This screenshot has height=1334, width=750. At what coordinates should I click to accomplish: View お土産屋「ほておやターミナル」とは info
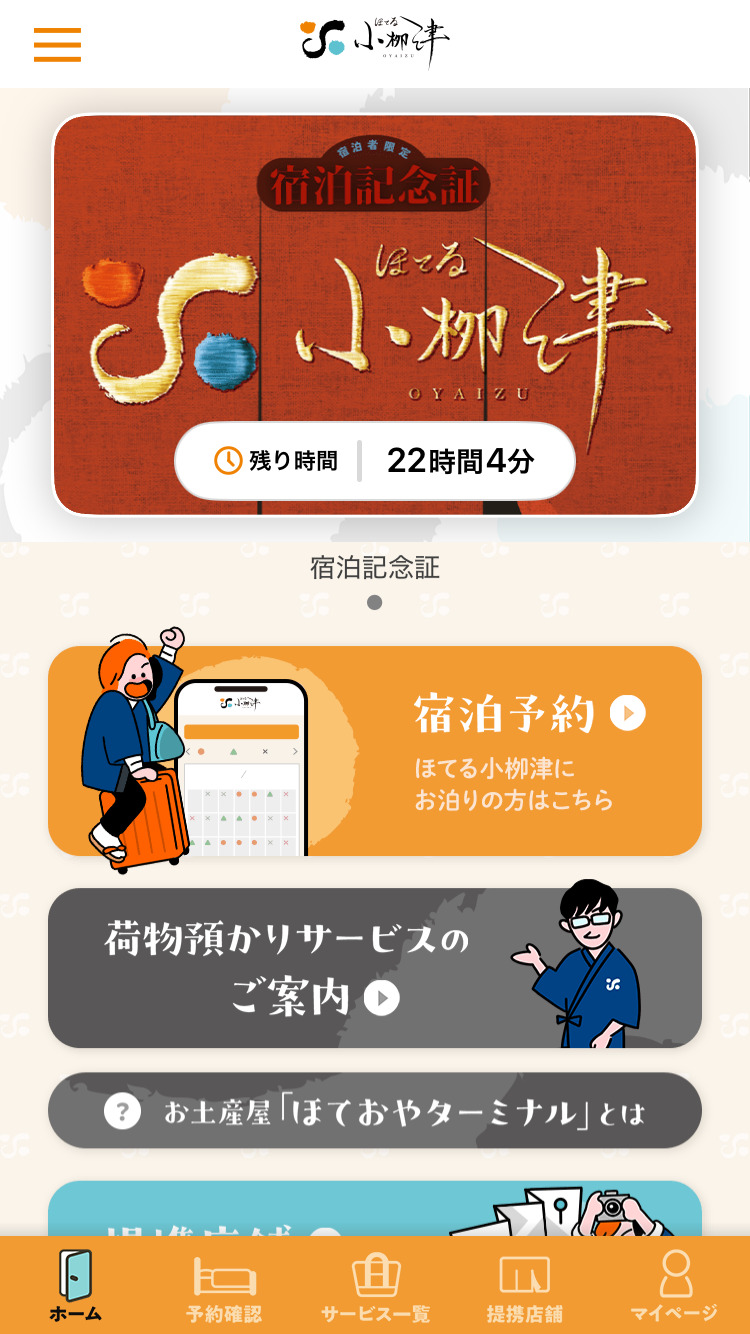pos(375,1111)
